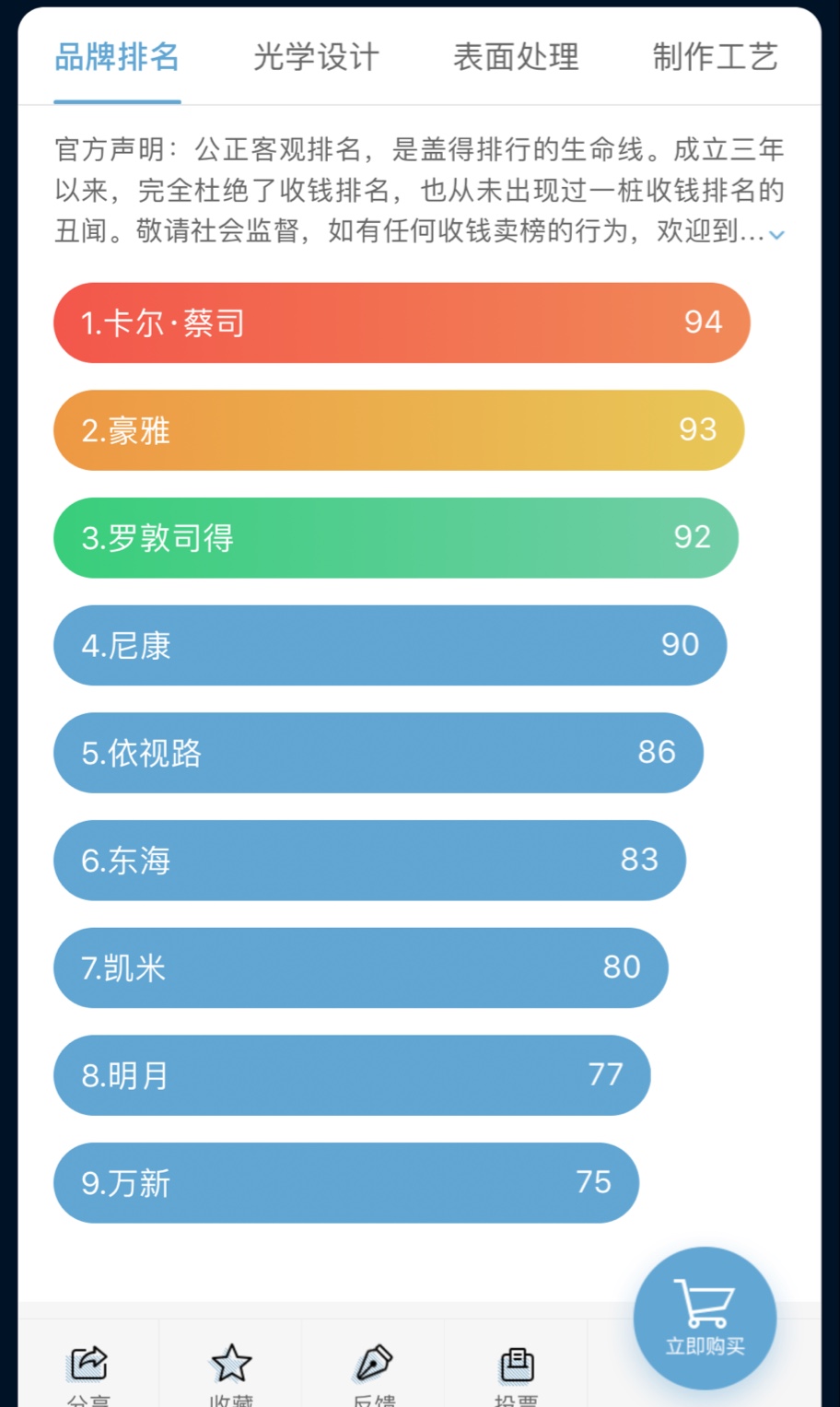840x1407 pixels.
Task: Open the 东海 ranking entry
Action: pyautogui.click(x=369, y=861)
